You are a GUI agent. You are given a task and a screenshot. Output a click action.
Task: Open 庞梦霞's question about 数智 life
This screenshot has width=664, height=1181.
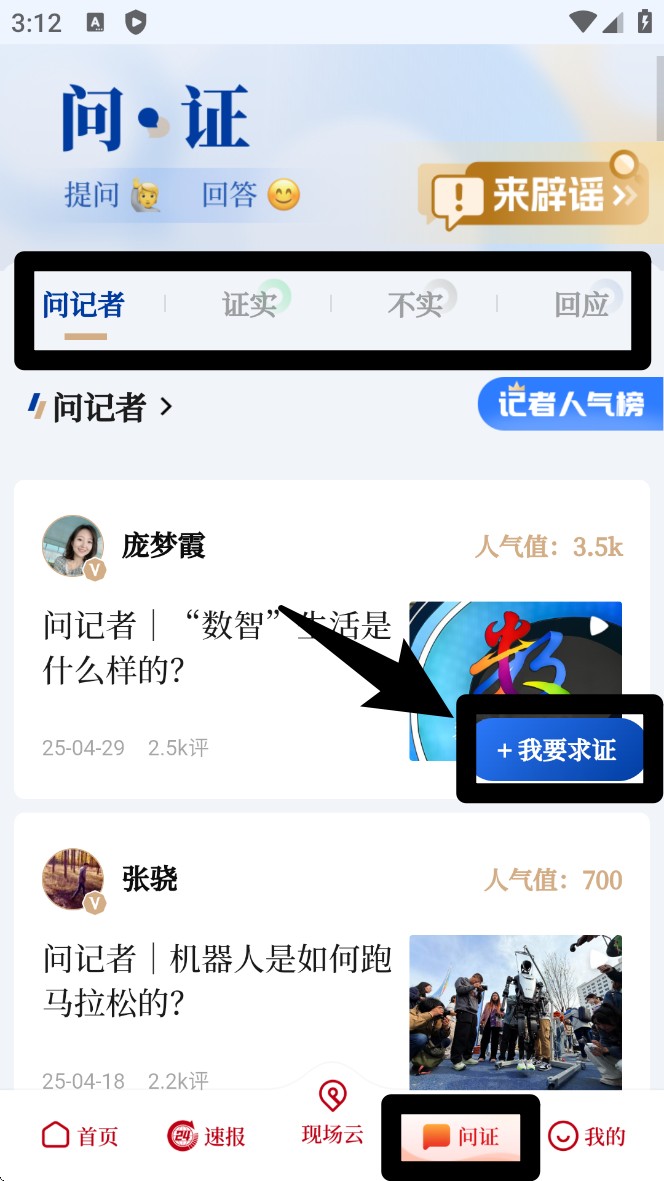click(218, 647)
